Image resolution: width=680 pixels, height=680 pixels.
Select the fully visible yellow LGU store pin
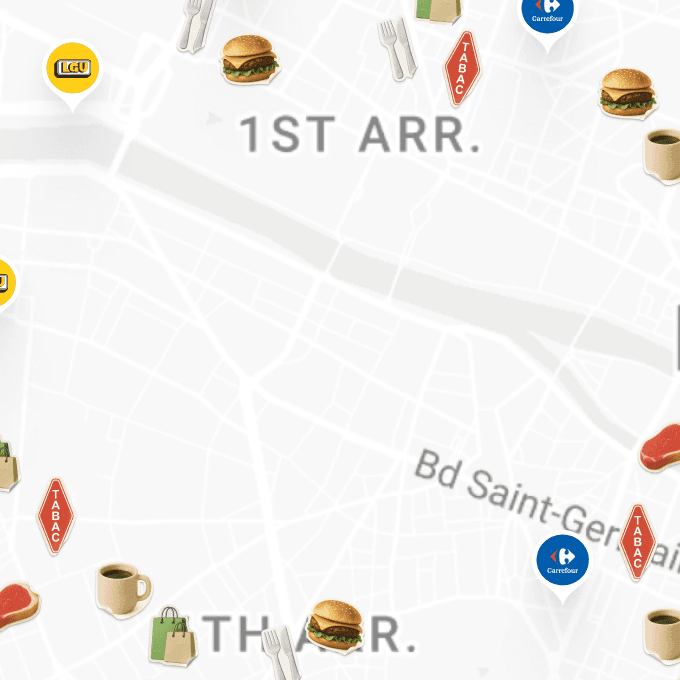72,68
